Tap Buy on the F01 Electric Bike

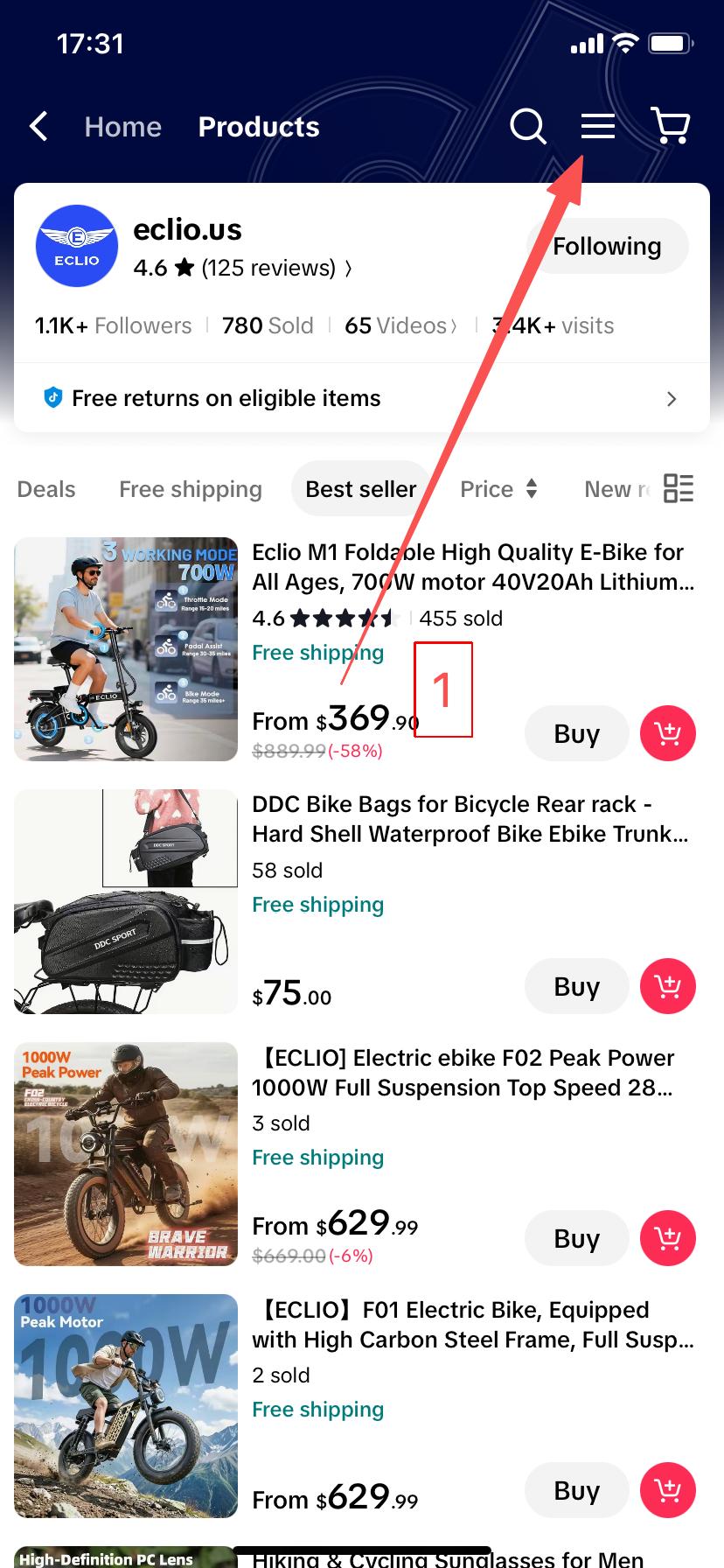tap(575, 1490)
